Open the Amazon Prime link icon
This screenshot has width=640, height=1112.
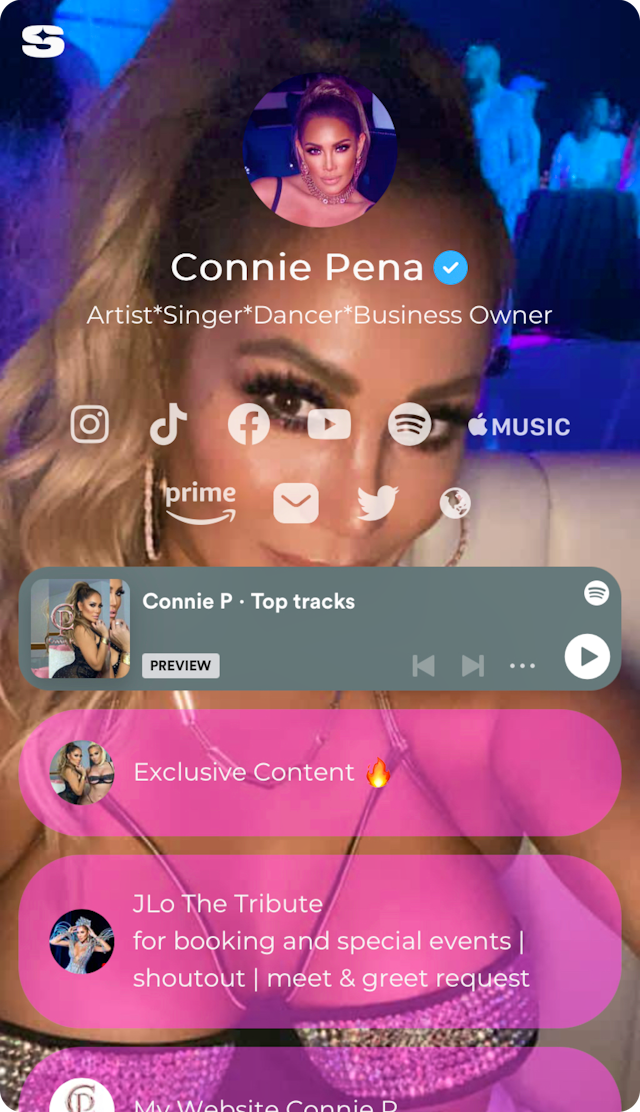click(201, 503)
